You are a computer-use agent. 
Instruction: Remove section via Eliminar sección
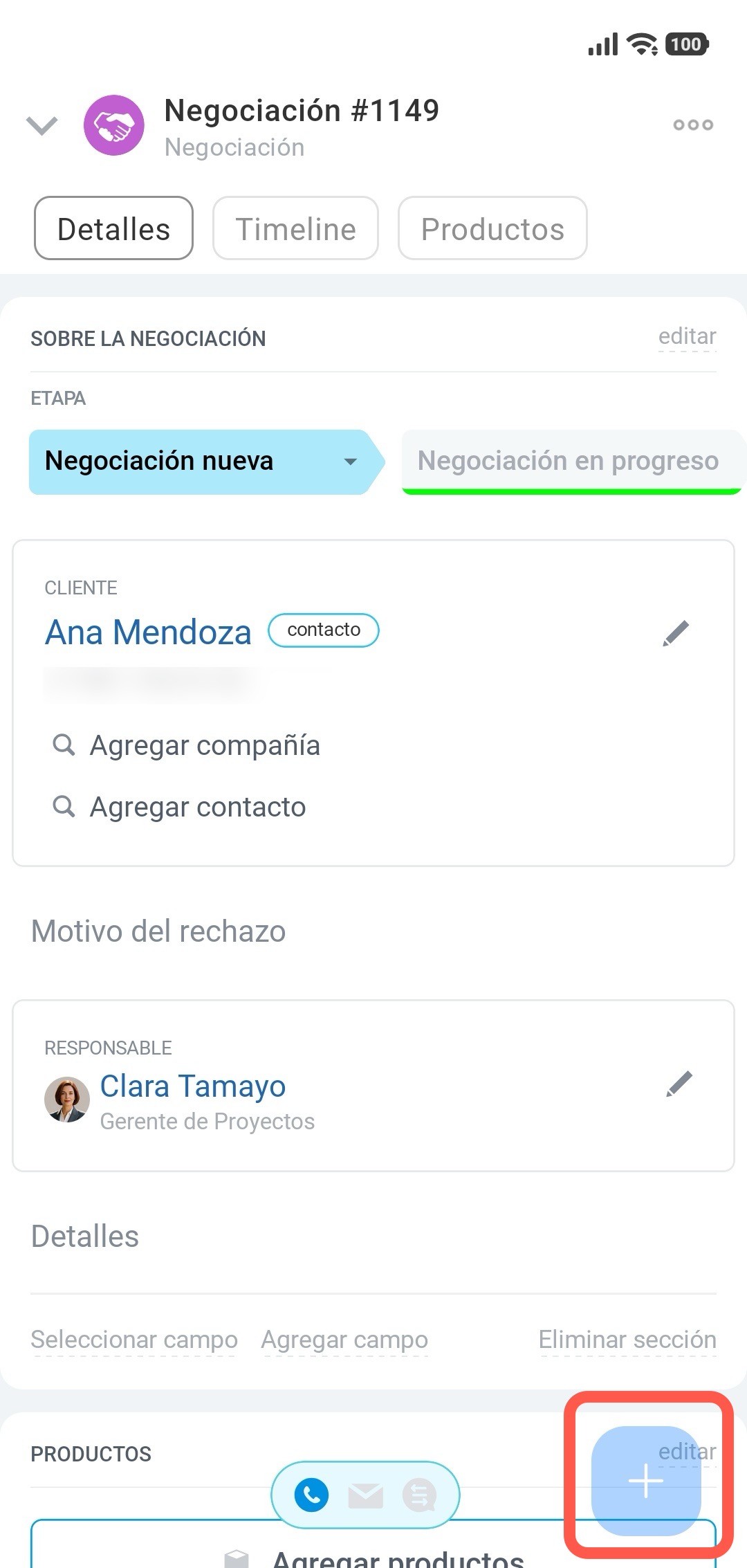pos(627,1340)
